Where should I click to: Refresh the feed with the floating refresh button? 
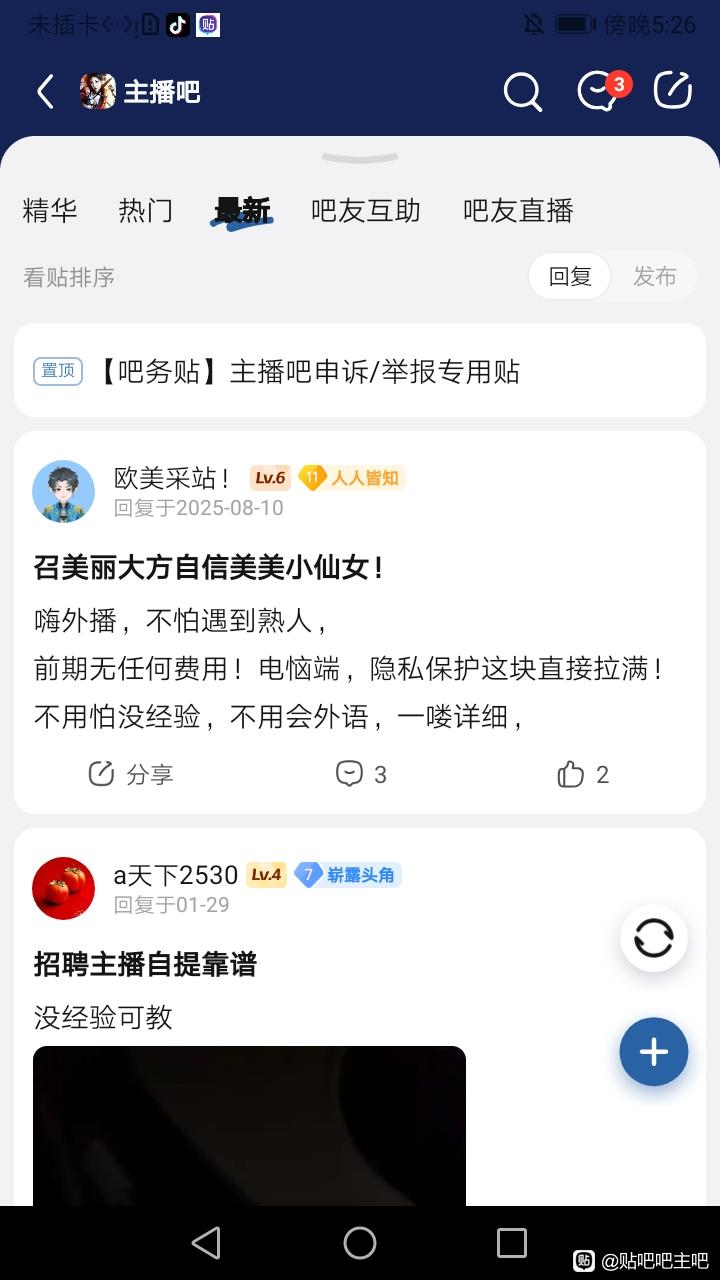[654, 938]
